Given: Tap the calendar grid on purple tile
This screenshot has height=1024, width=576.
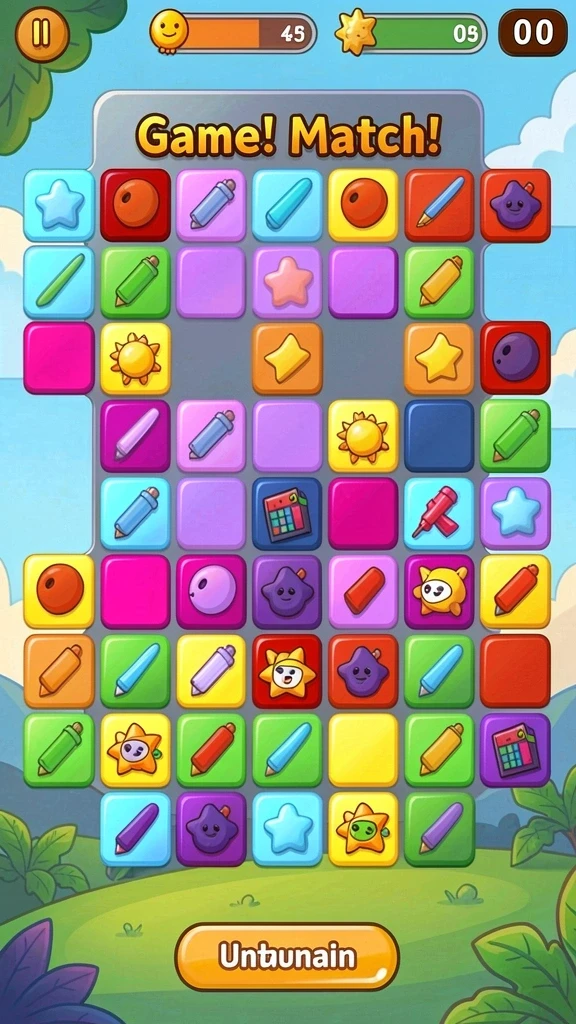Looking at the screenshot, I should [x=515, y=750].
